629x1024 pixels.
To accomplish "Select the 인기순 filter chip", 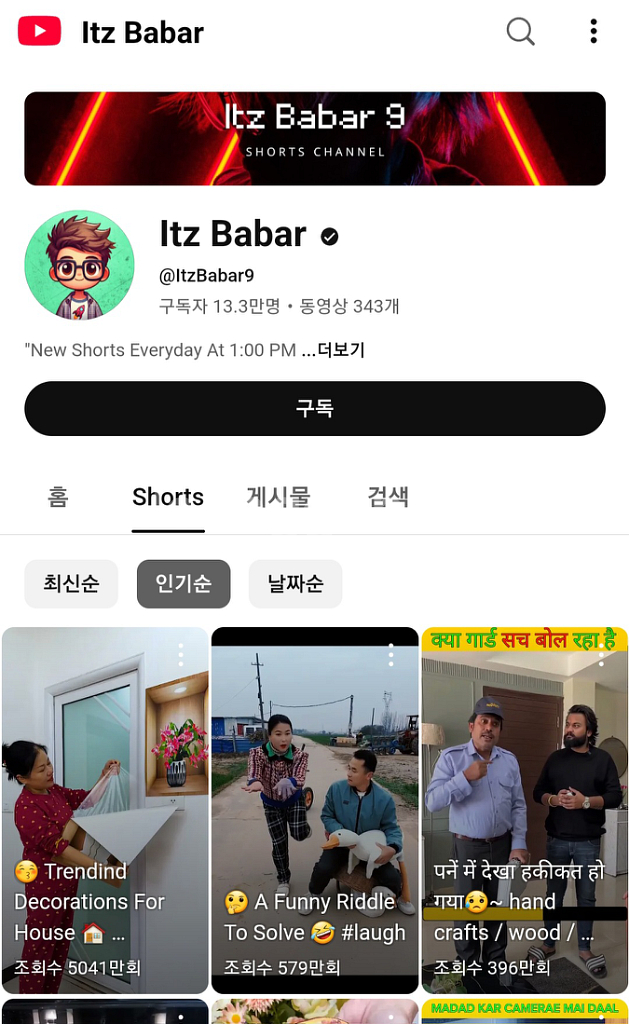I will pos(184,584).
